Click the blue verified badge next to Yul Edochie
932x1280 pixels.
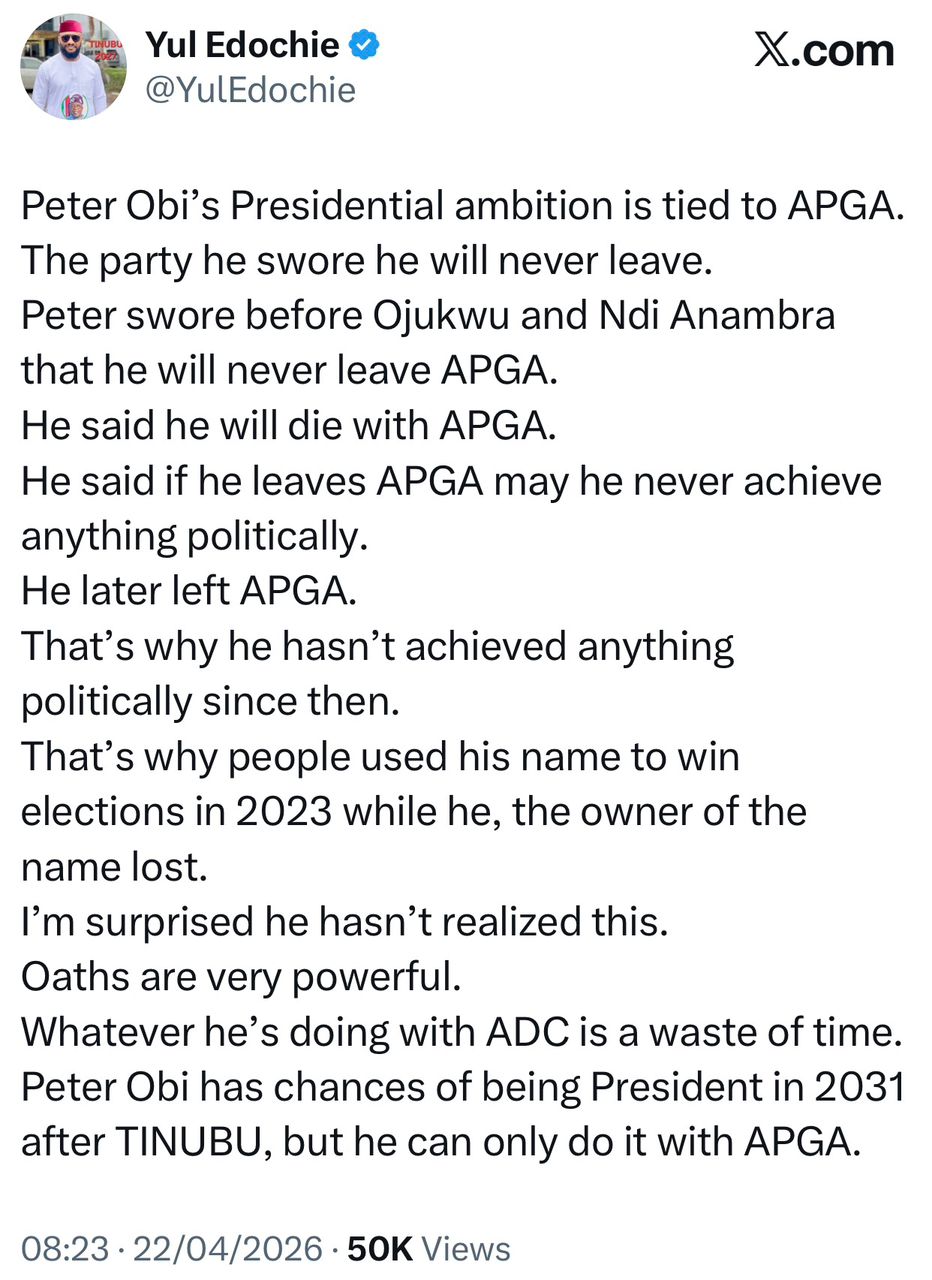pyautogui.click(x=365, y=43)
